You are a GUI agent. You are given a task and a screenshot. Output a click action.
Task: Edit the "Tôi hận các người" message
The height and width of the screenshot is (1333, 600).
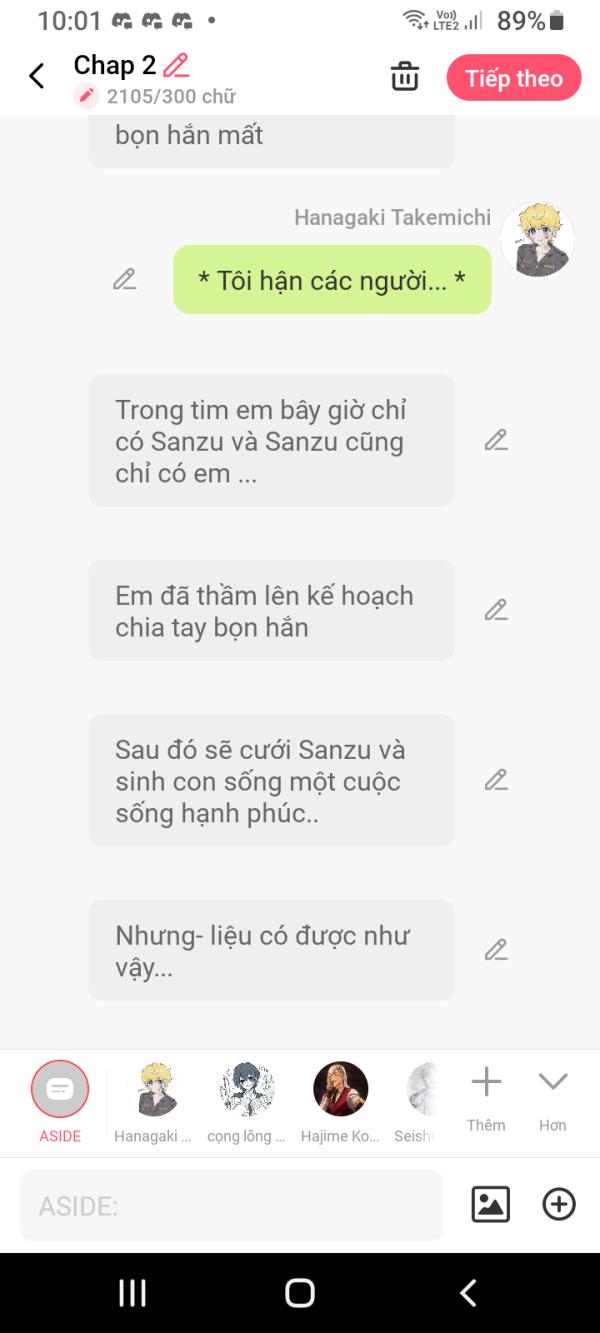click(x=124, y=279)
